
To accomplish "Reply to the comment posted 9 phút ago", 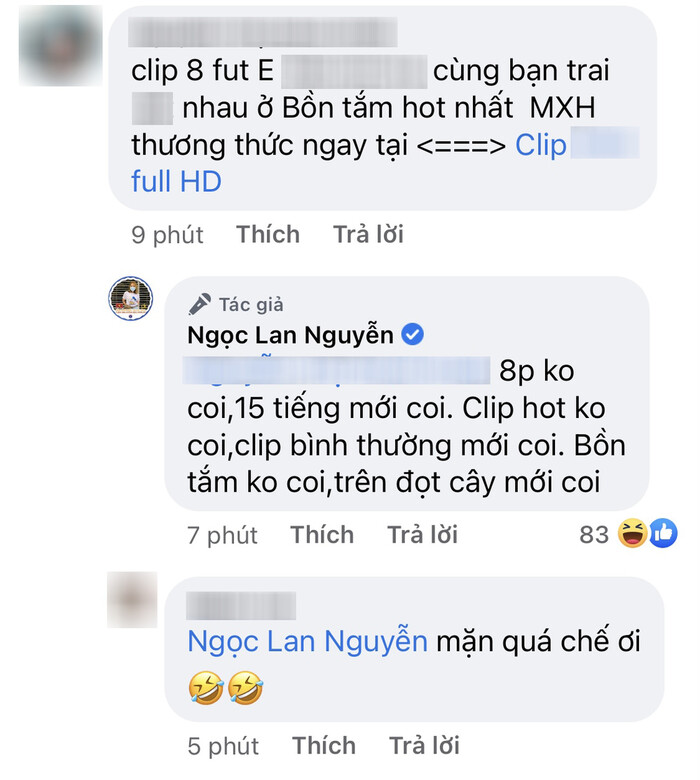I will coord(368,234).
